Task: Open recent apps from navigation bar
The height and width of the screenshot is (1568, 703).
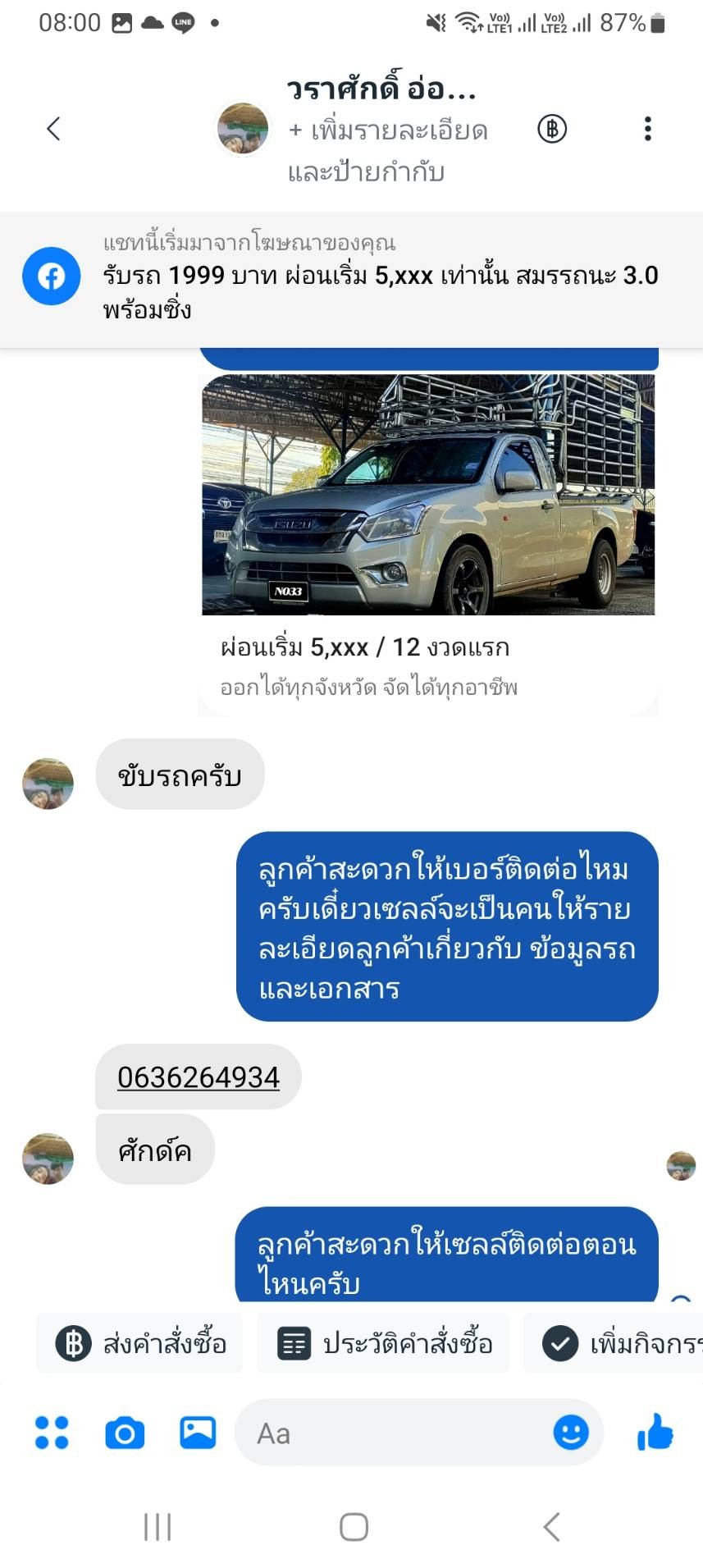Action: point(157,1527)
